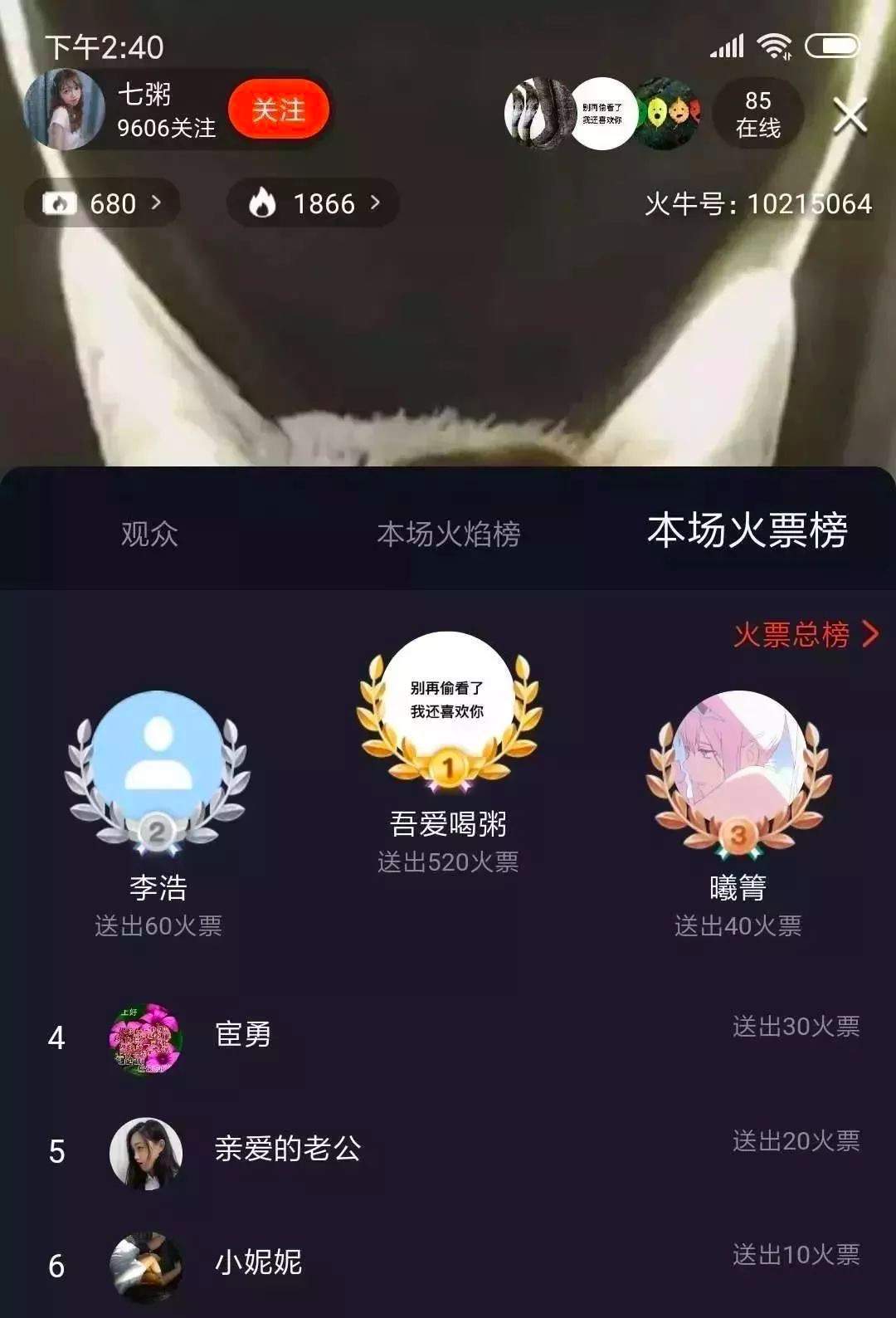Click the first viewer avatar beside 85在线
The height and width of the screenshot is (1318, 896).
pos(537,113)
